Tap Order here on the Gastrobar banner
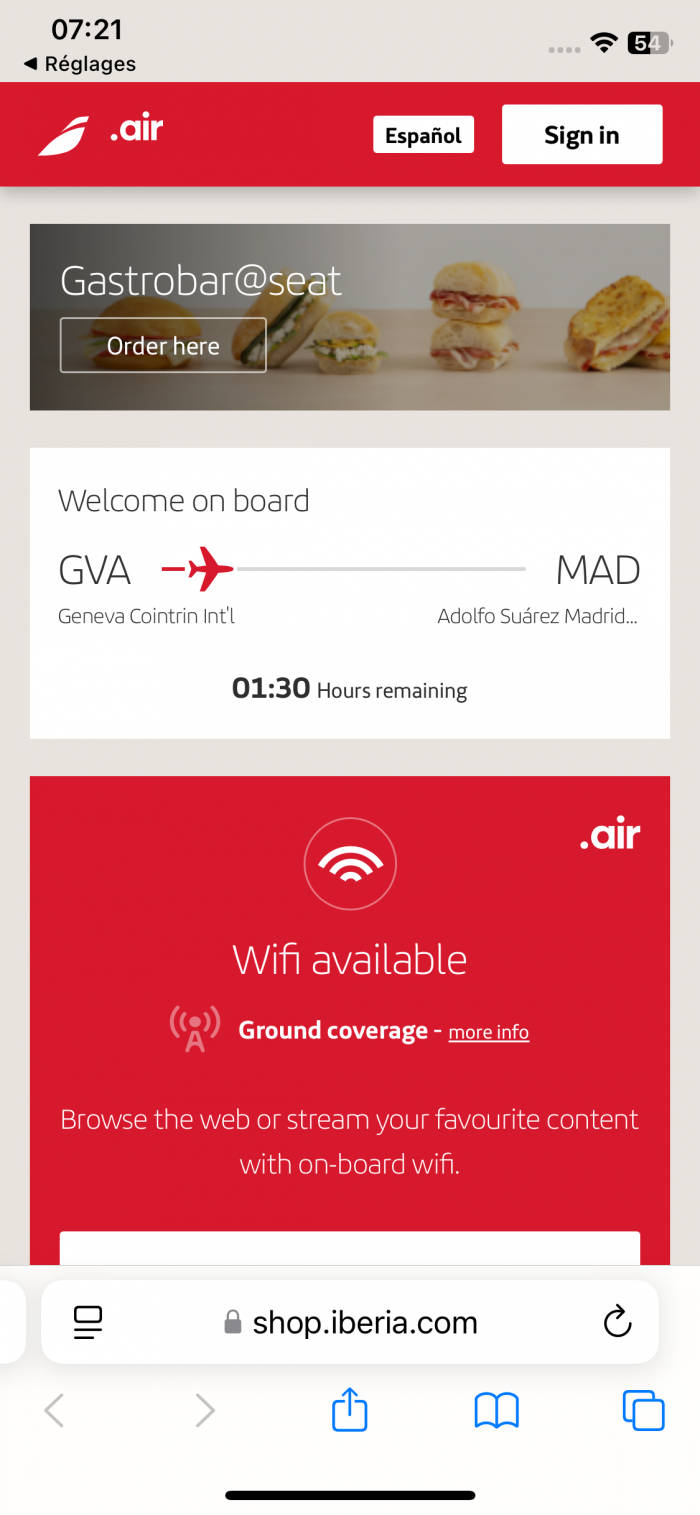The height and width of the screenshot is (1515, 700). [163, 346]
